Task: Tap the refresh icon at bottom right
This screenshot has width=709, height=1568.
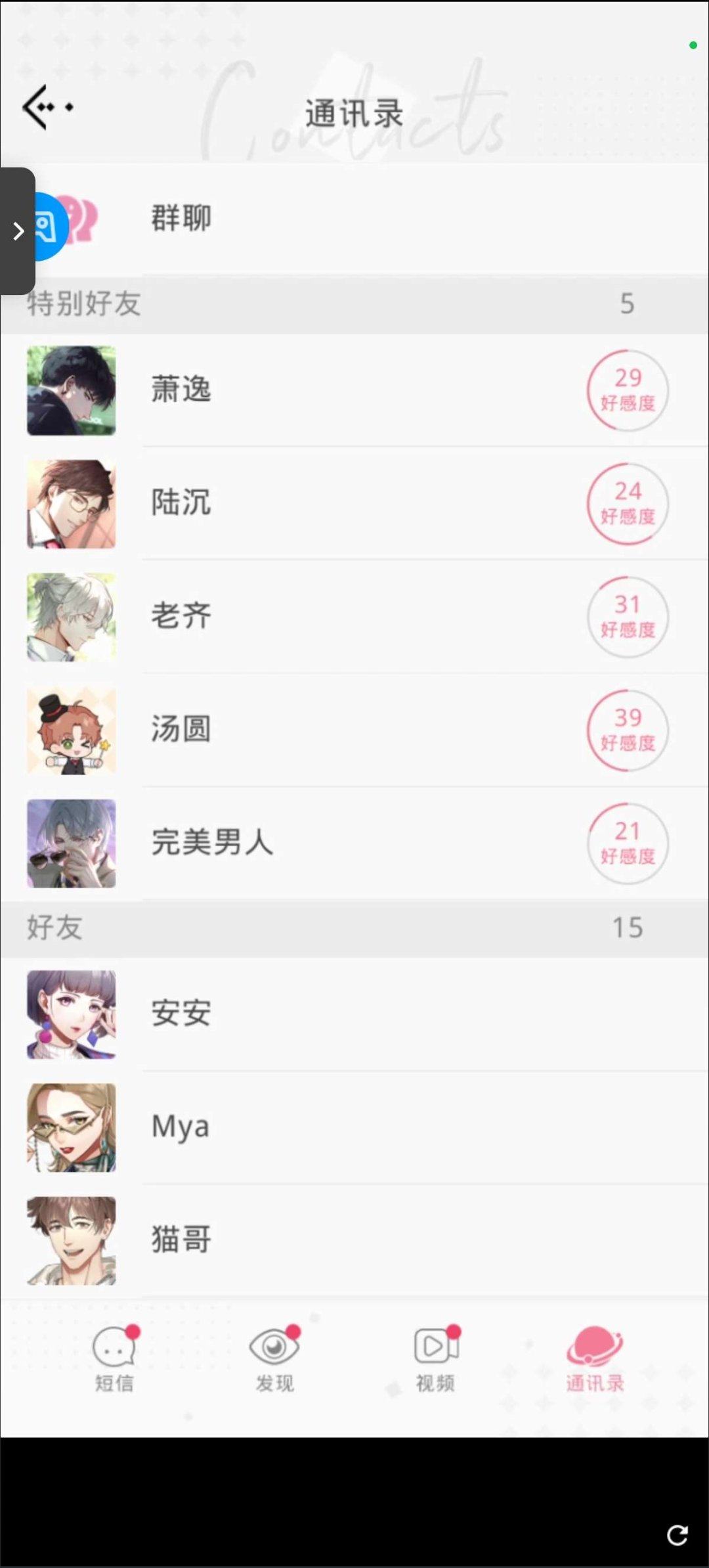Action: point(679,1535)
